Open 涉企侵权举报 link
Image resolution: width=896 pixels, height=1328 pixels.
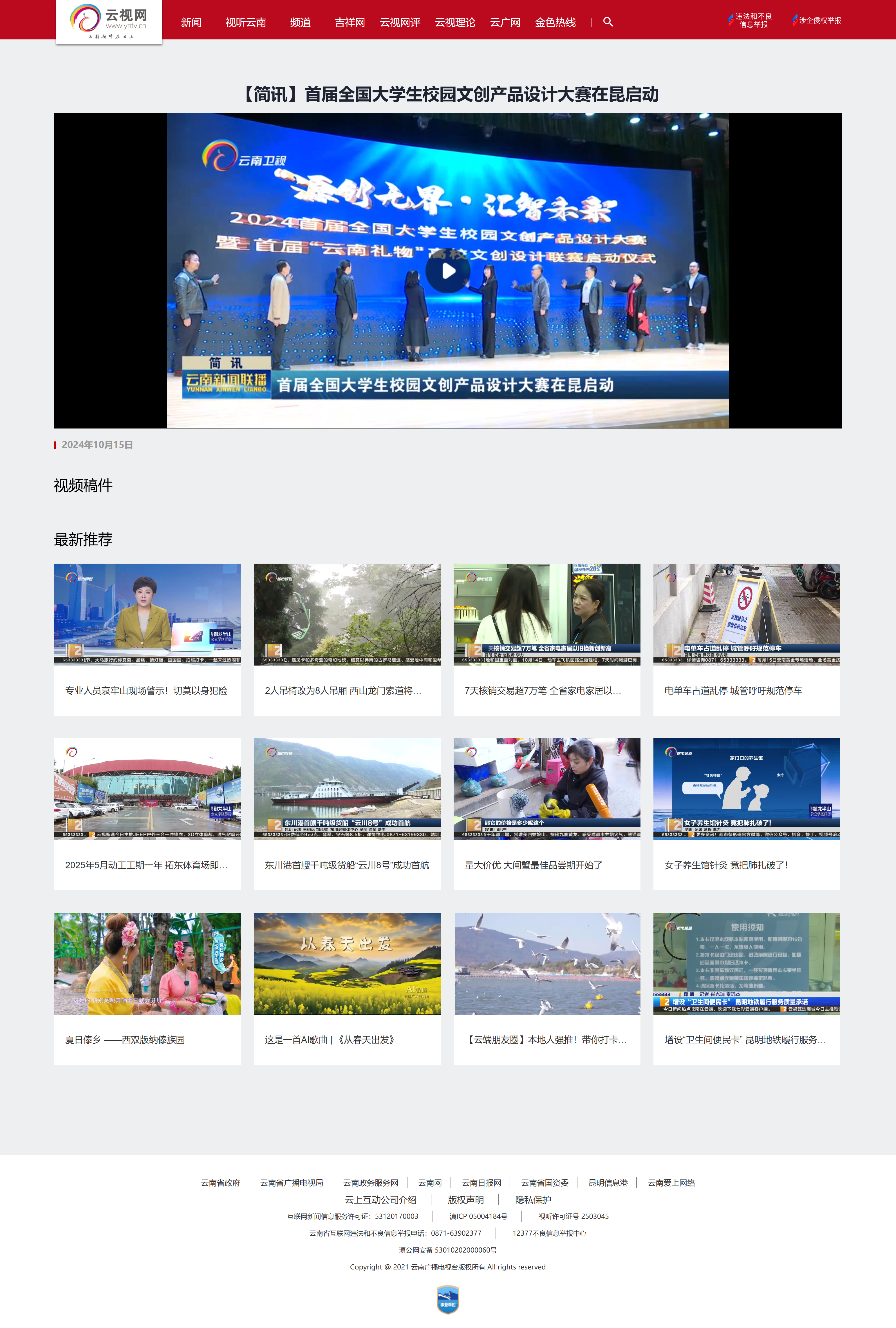click(818, 21)
